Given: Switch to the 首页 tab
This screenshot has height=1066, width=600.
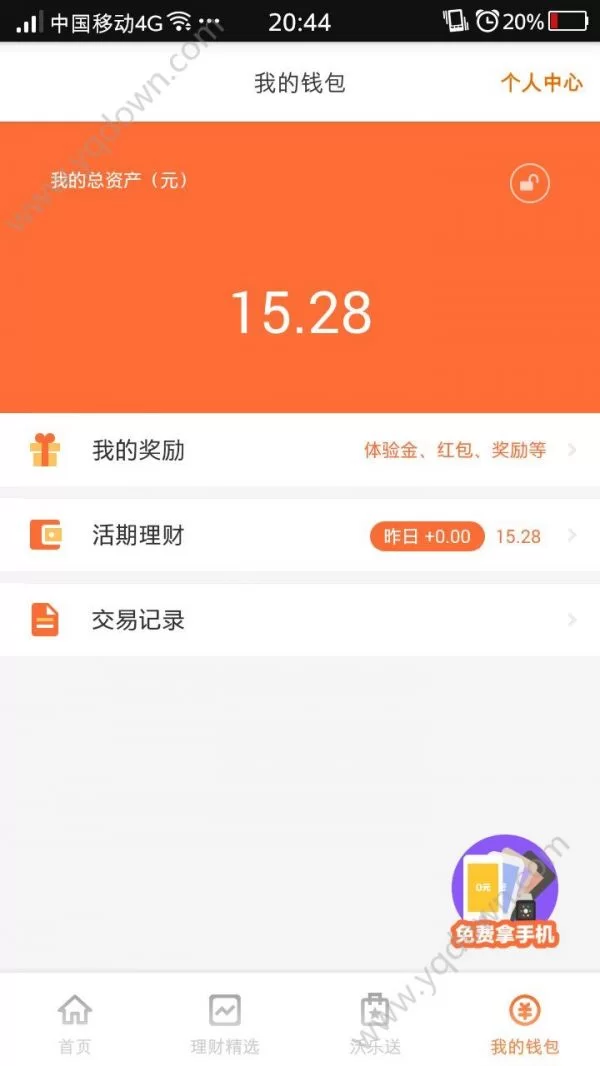Looking at the screenshot, I should pyautogui.click(x=75, y=1022).
